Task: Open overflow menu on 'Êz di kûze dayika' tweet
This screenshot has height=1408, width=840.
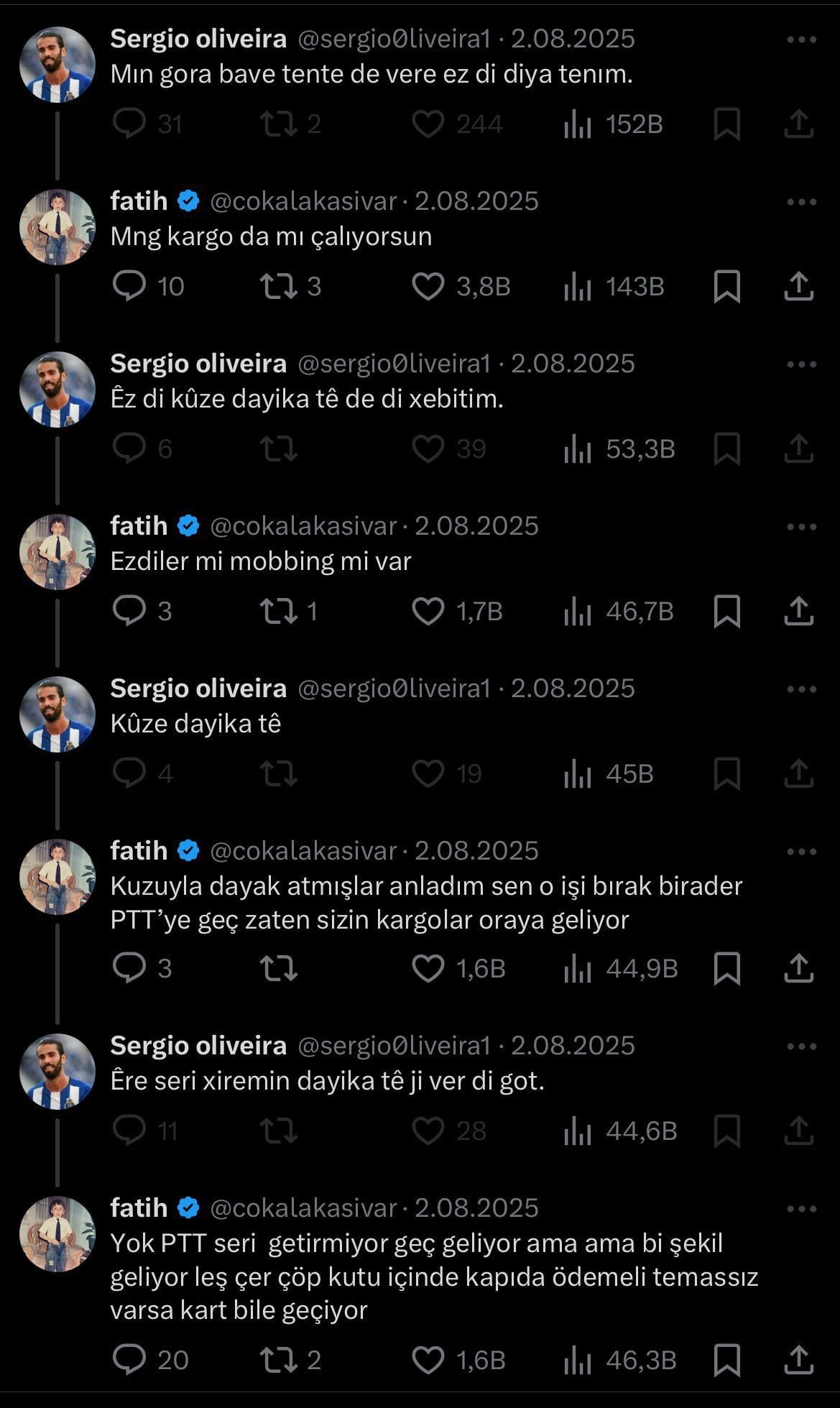Action: tap(801, 364)
